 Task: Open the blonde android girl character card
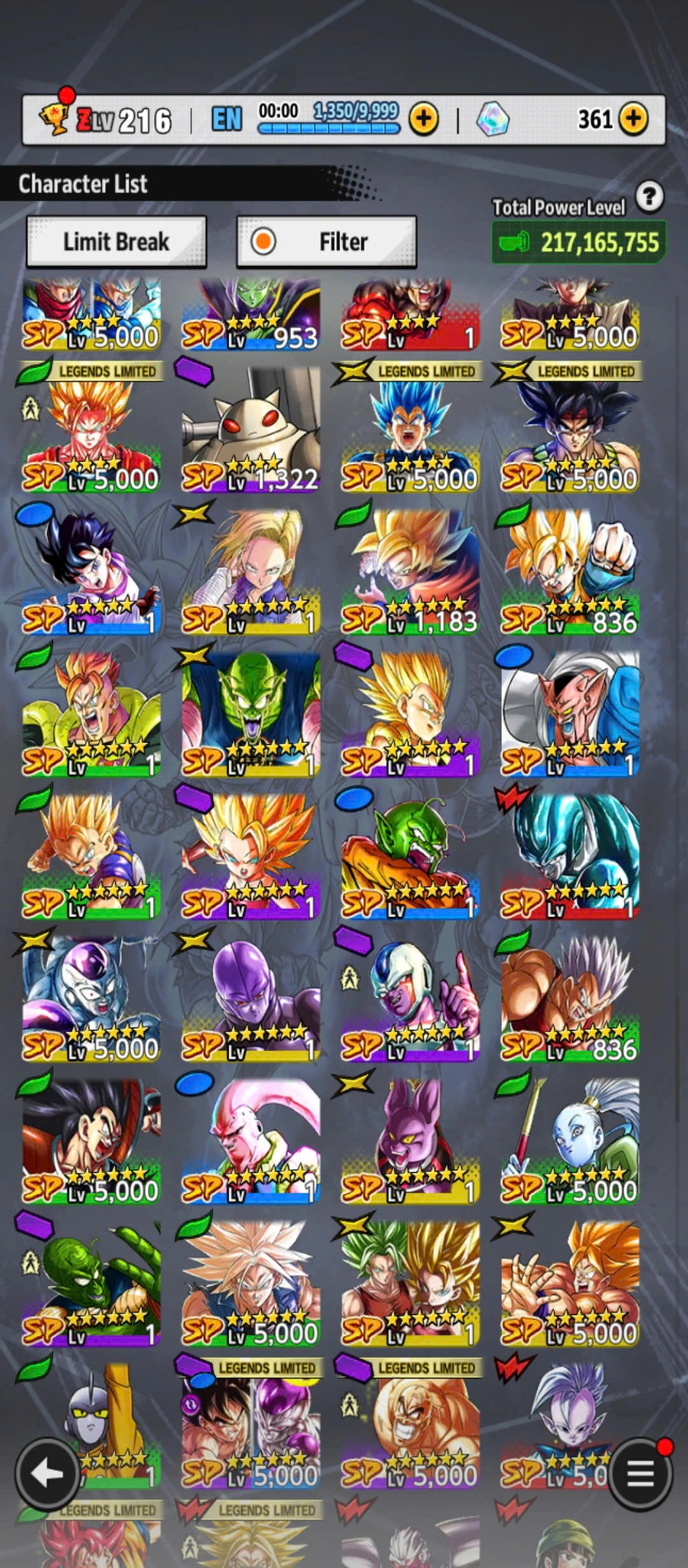[251, 571]
